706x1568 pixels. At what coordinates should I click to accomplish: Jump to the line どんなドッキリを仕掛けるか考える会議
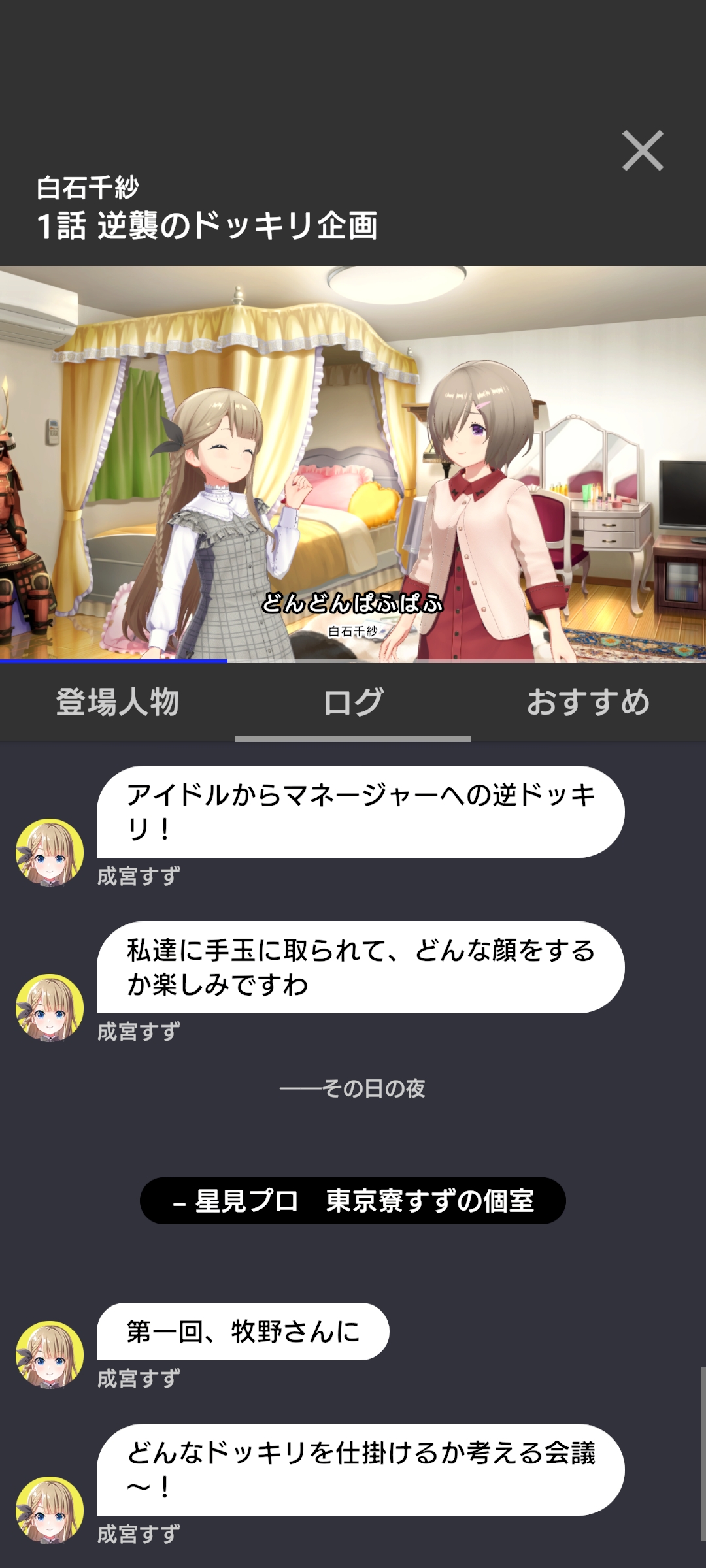click(x=361, y=1469)
